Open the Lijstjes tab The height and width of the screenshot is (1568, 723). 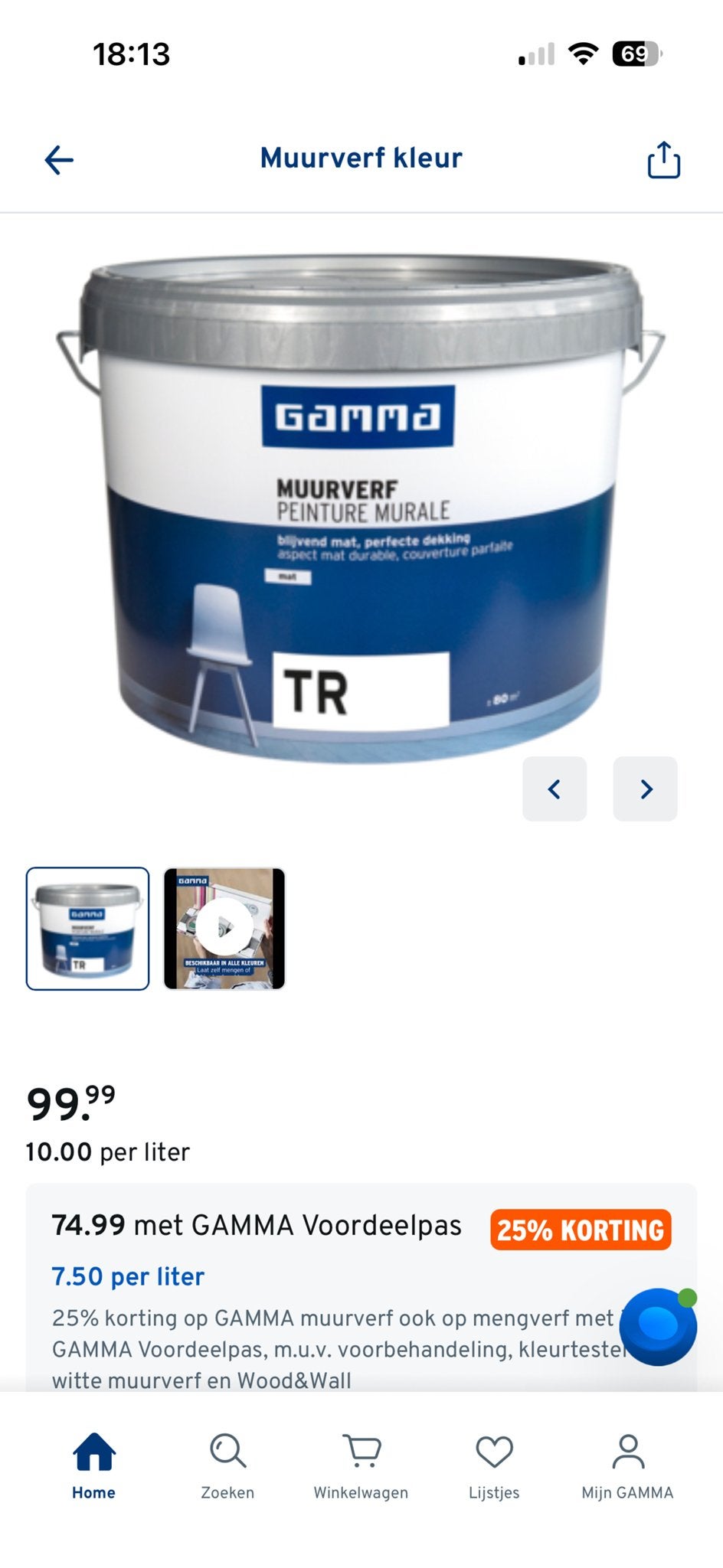point(494,1466)
